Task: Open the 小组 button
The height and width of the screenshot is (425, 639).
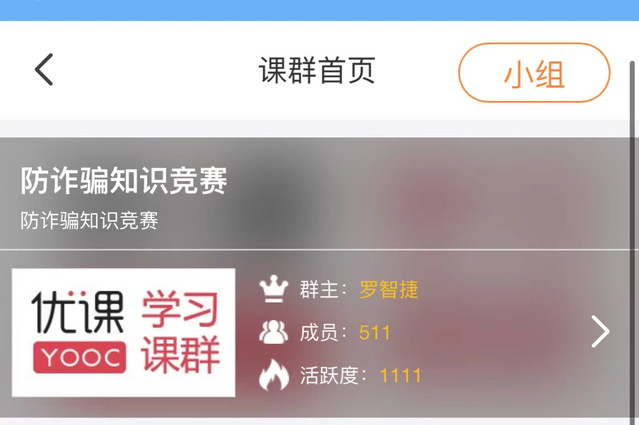Action: [x=534, y=73]
